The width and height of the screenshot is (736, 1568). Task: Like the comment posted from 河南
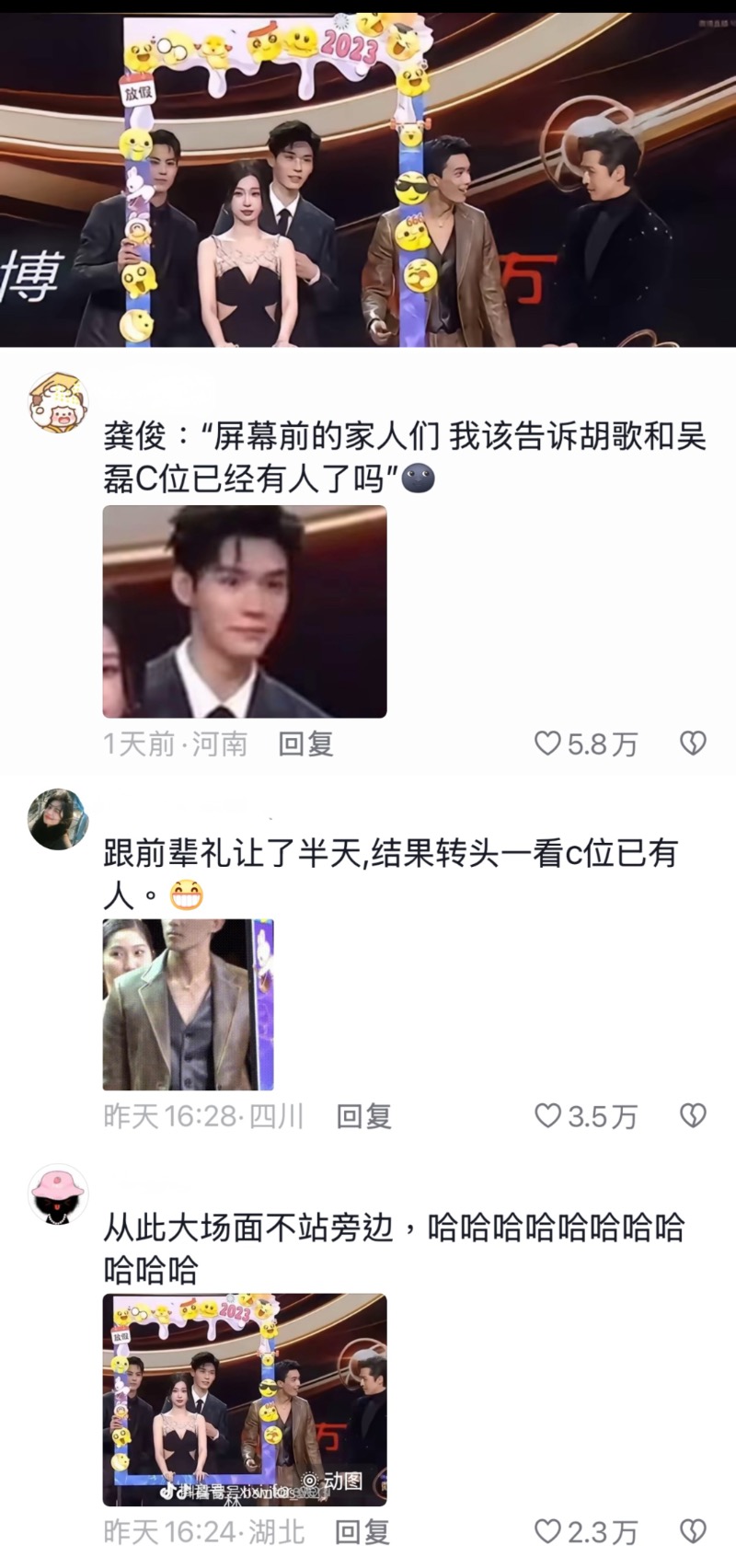tap(548, 744)
